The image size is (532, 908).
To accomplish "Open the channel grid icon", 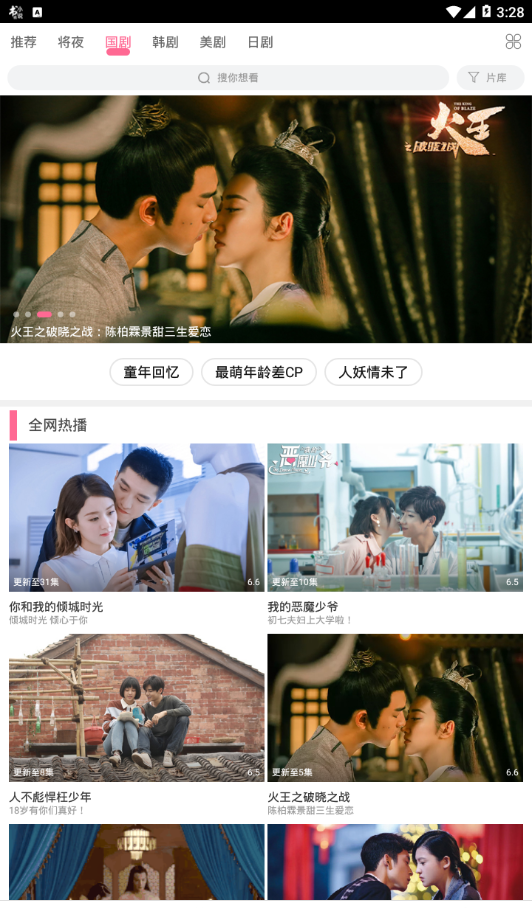I will pyautogui.click(x=513, y=42).
